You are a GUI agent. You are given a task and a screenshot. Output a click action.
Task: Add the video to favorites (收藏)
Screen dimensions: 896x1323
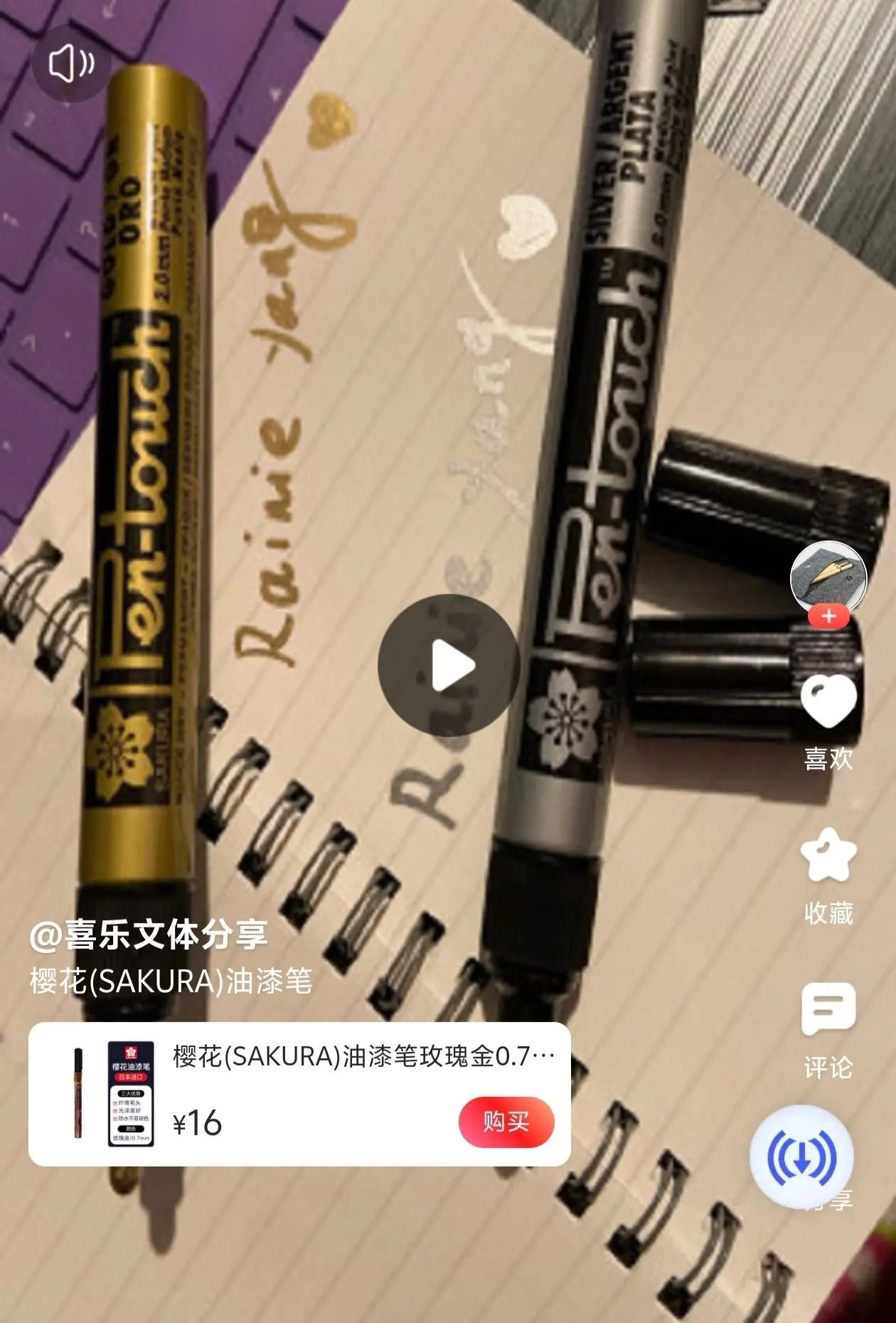click(x=828, y=856)
